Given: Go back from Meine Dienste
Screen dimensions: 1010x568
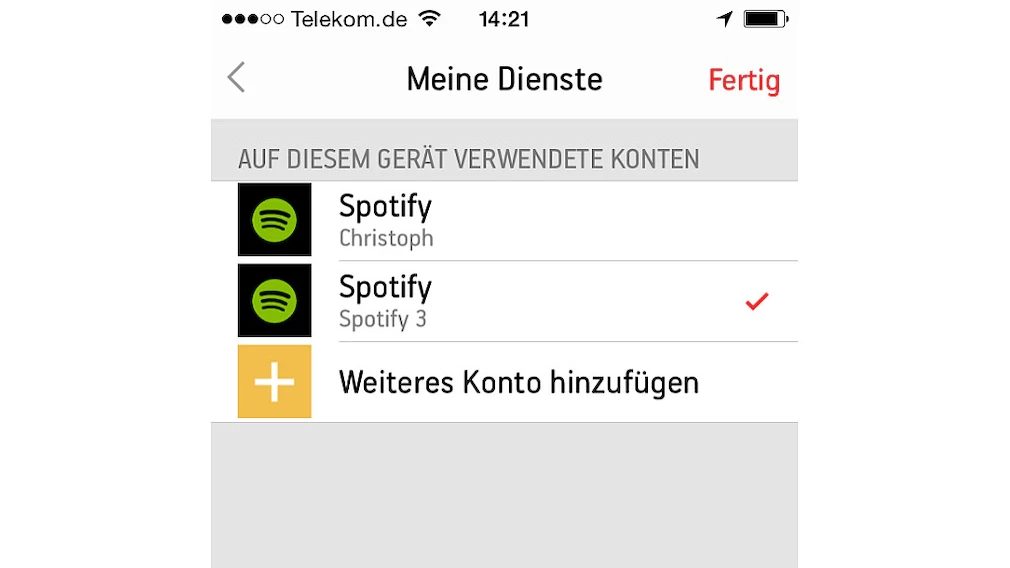Looking at the screenshot, I should click(236, 78).
